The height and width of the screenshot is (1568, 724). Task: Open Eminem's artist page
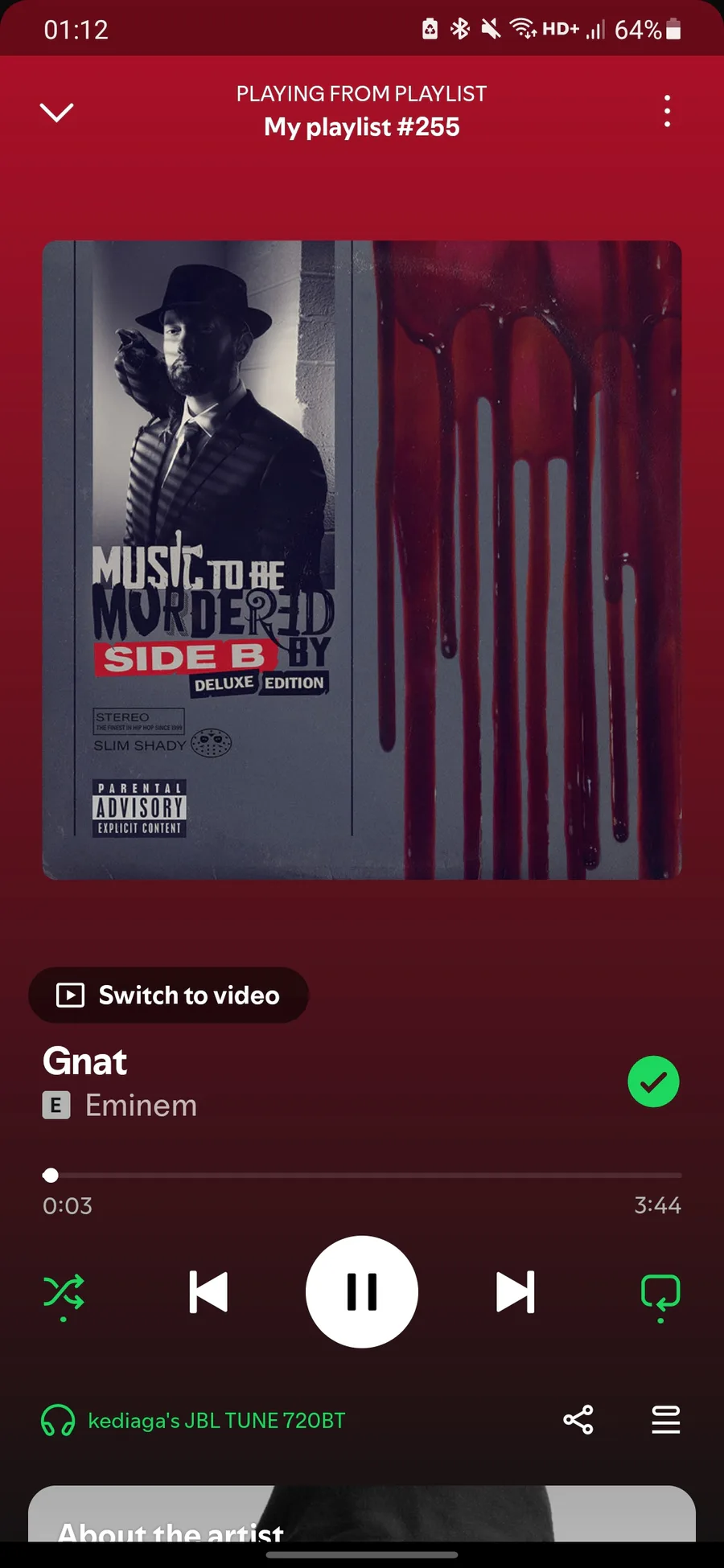click(141, 1106)
